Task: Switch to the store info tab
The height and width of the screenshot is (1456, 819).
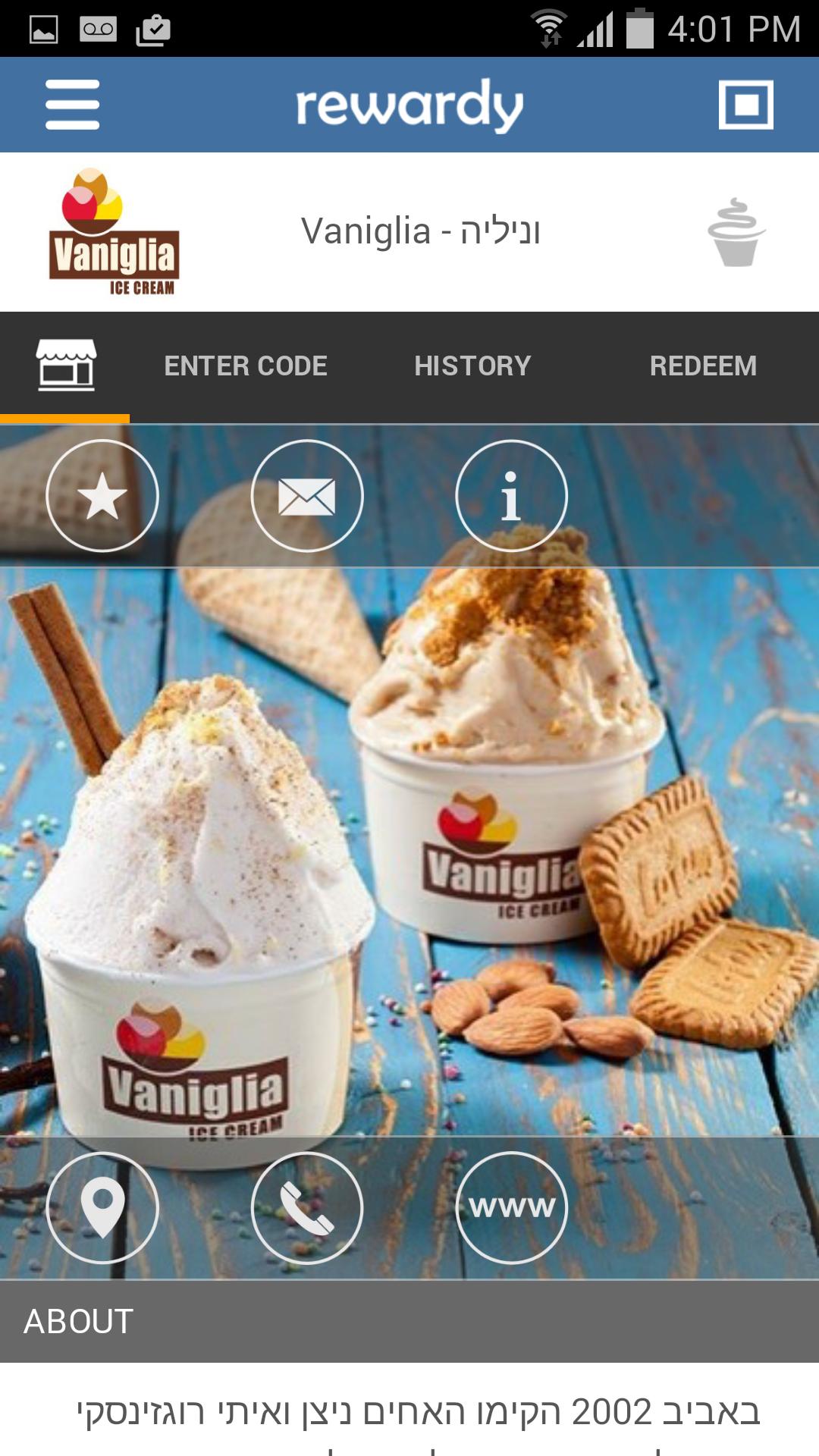Action: [66, 366]
